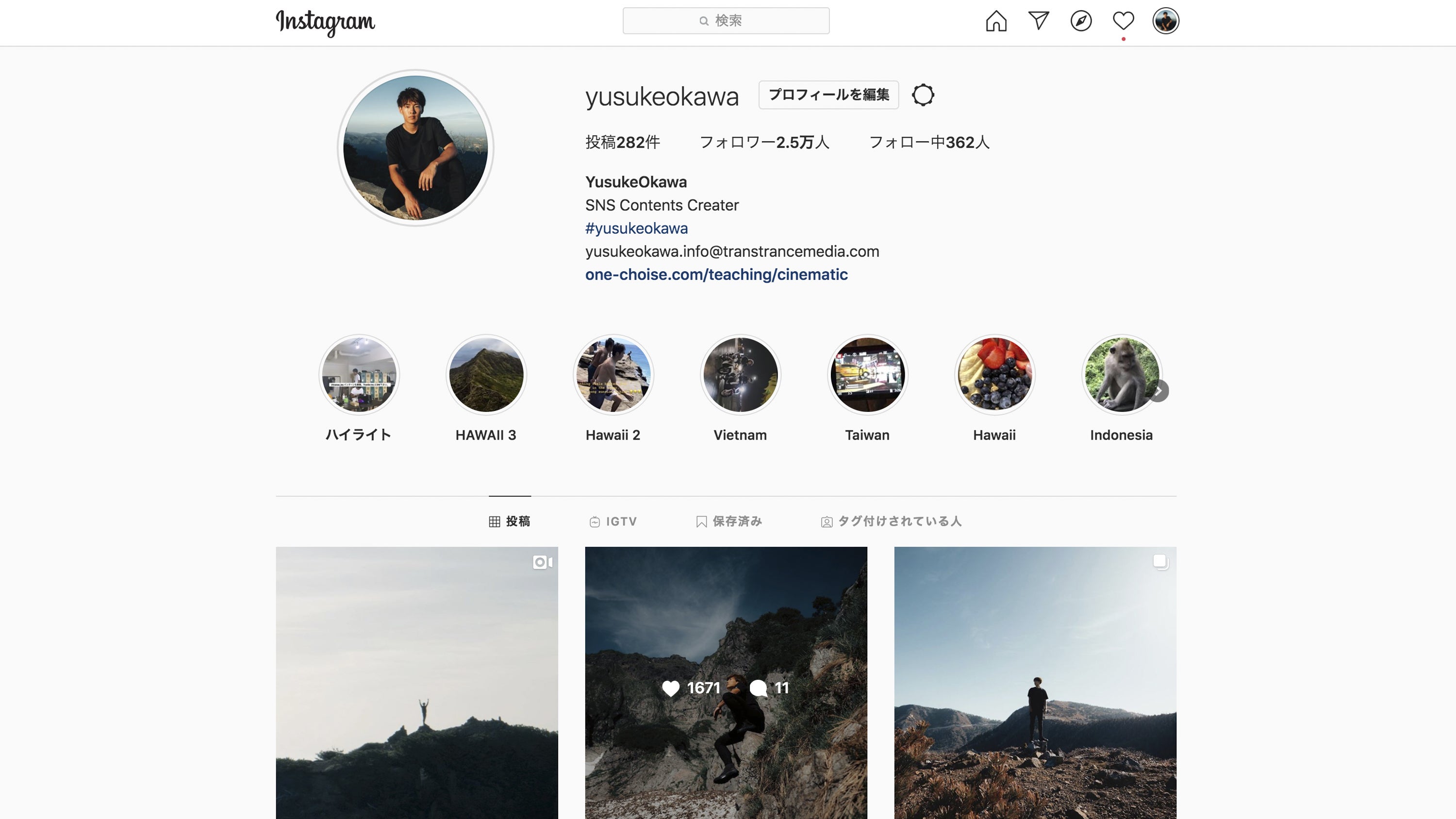The height and width of the screenshot is (819, 1456).
Task: Switch to the タグ付けされている人 tab
Action: 891,521
